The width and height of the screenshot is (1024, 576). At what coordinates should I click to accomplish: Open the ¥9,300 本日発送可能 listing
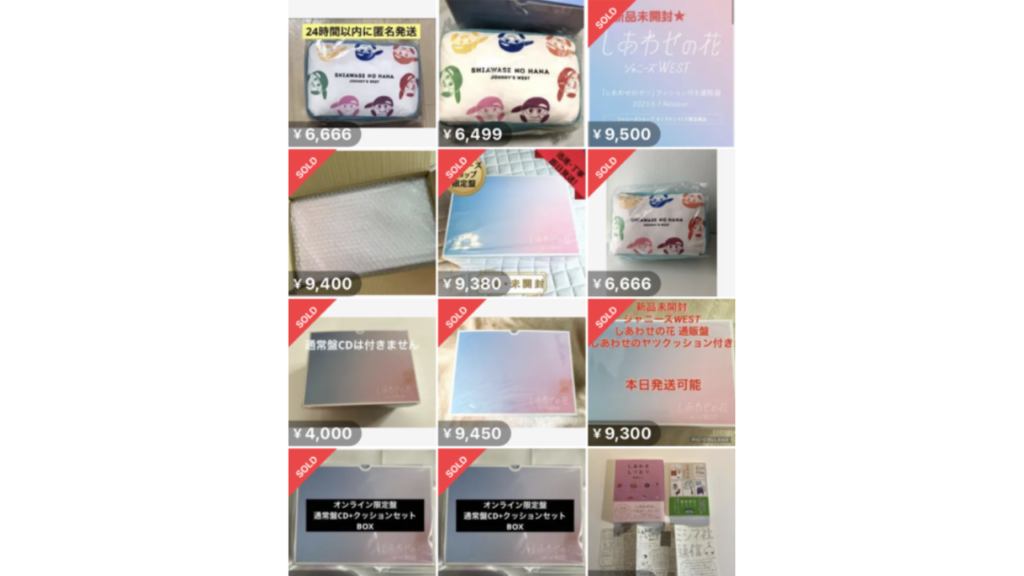661,372
